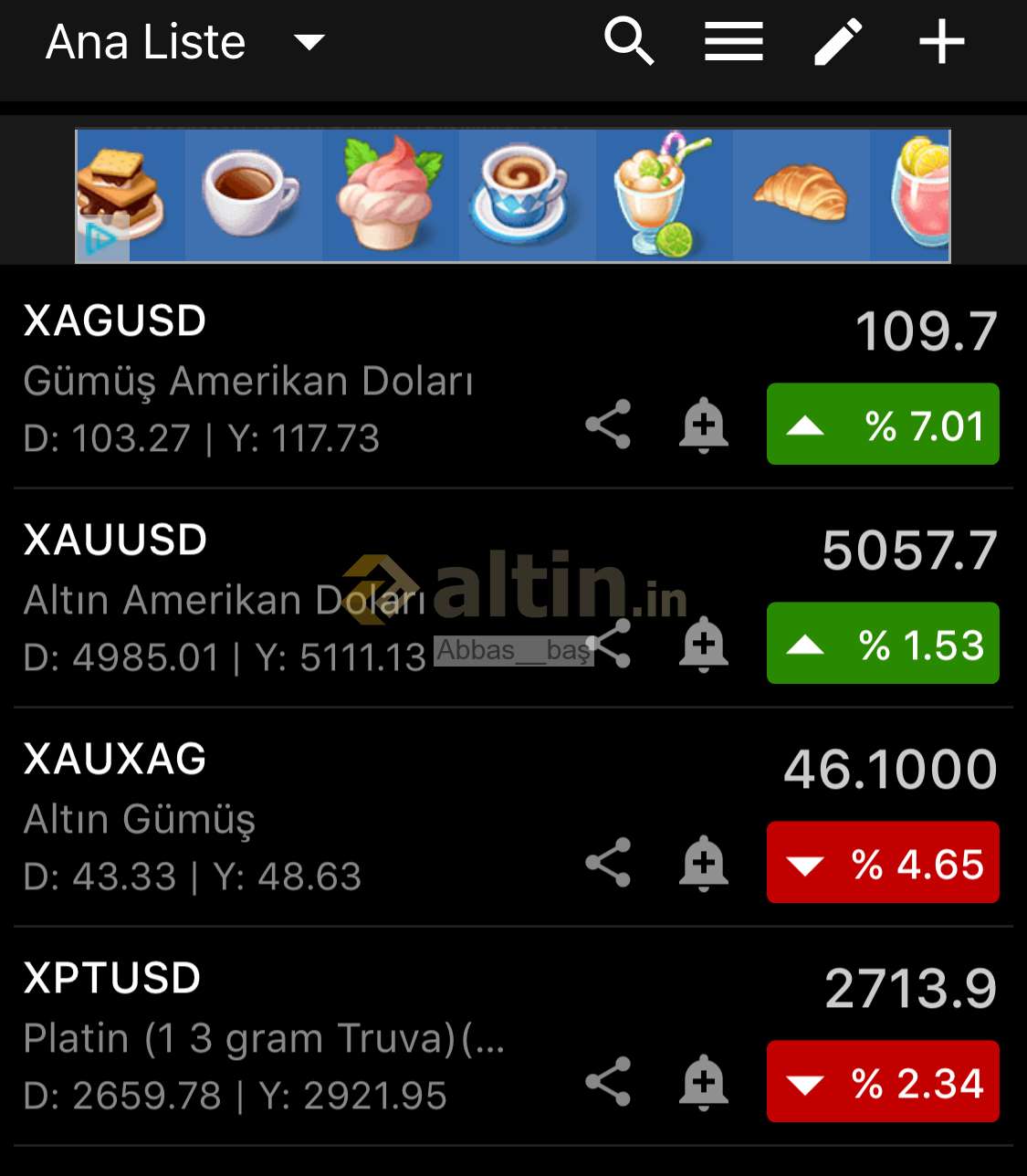Share the XPTUSD quote
The height and width of the screenshot is (1176, 1027).
[x=608, y=1082]
